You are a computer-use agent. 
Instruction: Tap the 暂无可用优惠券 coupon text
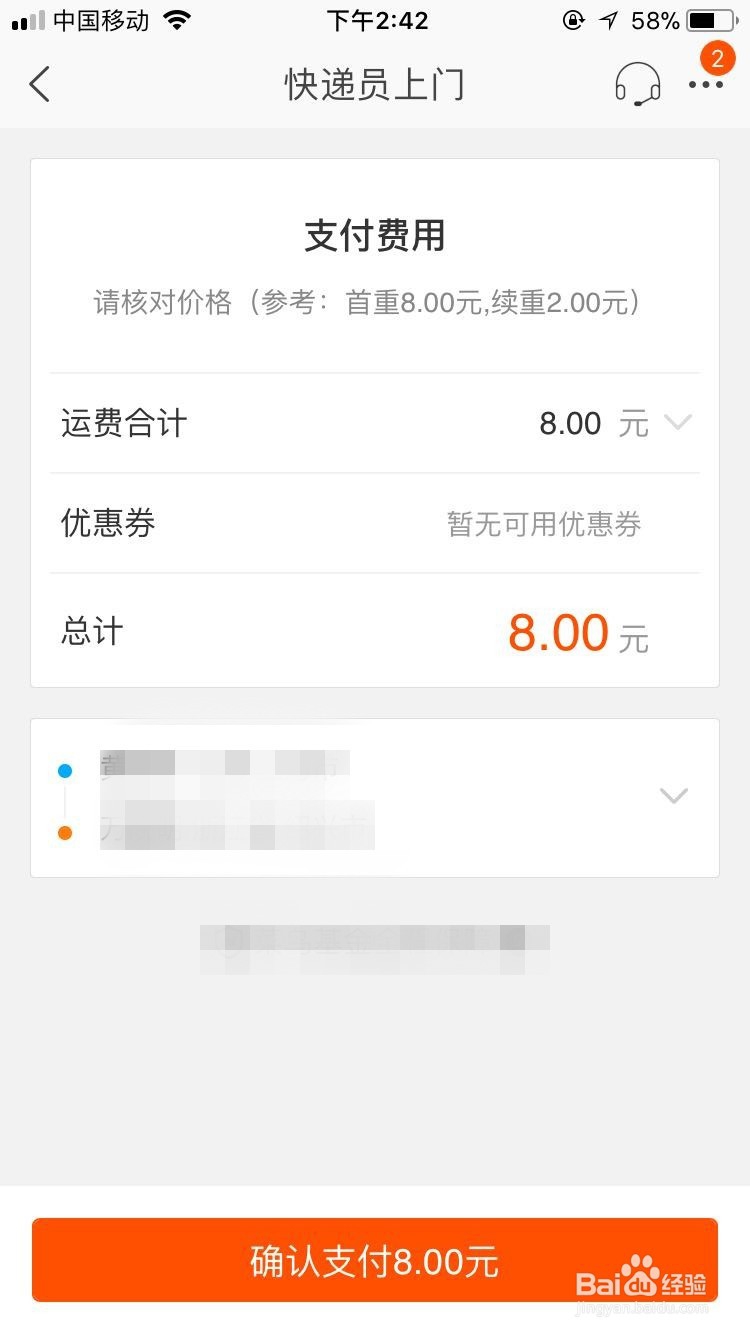(544, 523)
